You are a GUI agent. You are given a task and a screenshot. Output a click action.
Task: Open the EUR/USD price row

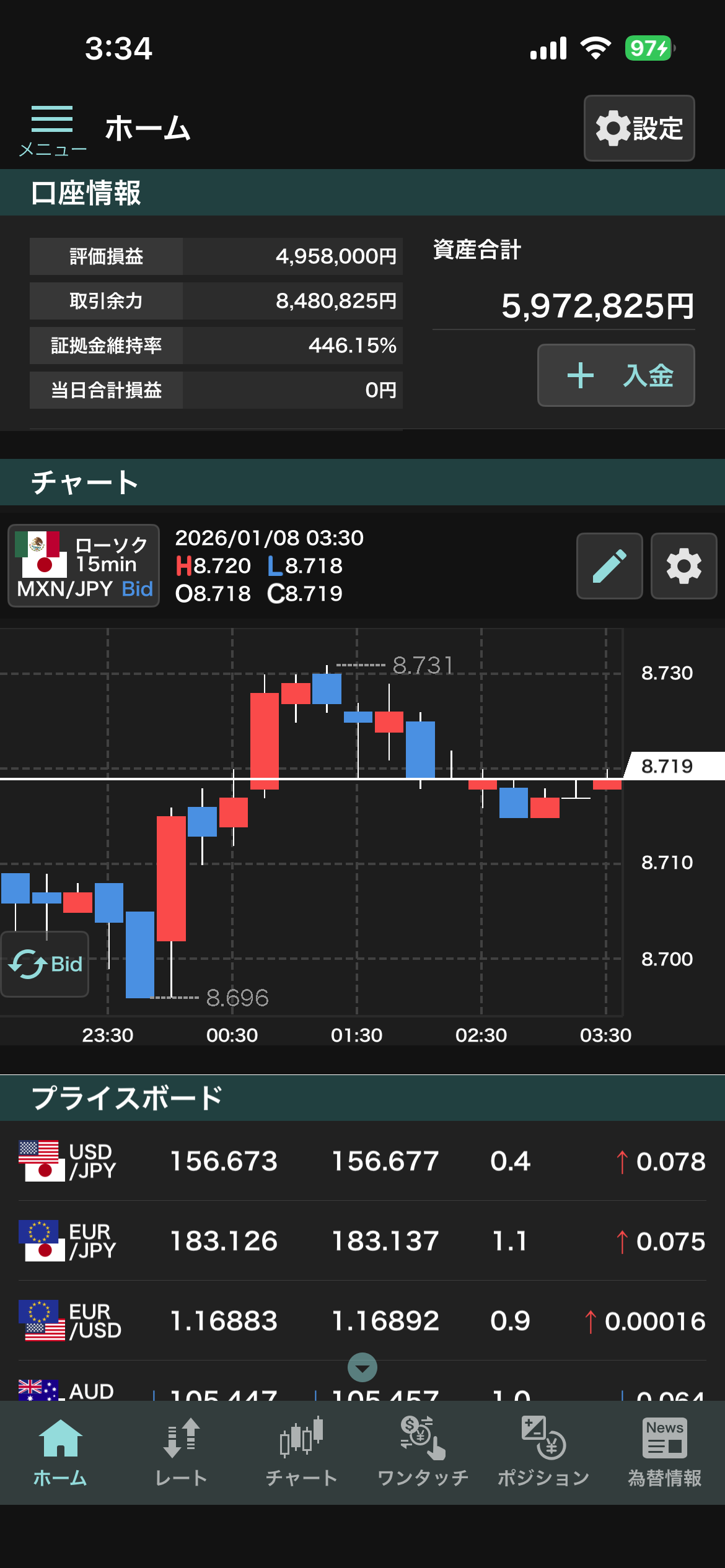(362, 1321)
